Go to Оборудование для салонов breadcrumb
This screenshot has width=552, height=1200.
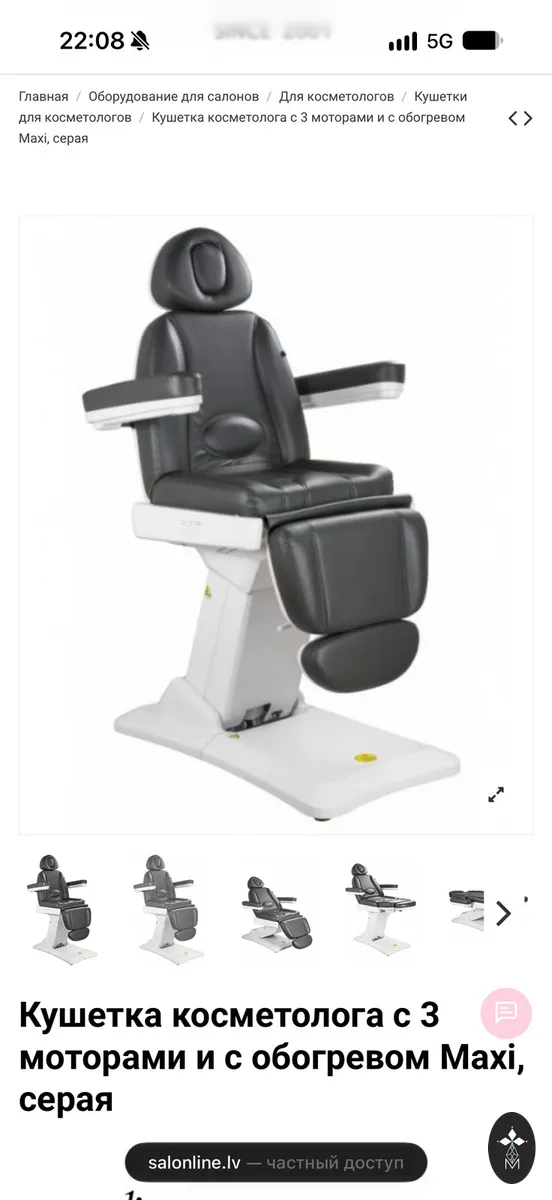point(173,96)
